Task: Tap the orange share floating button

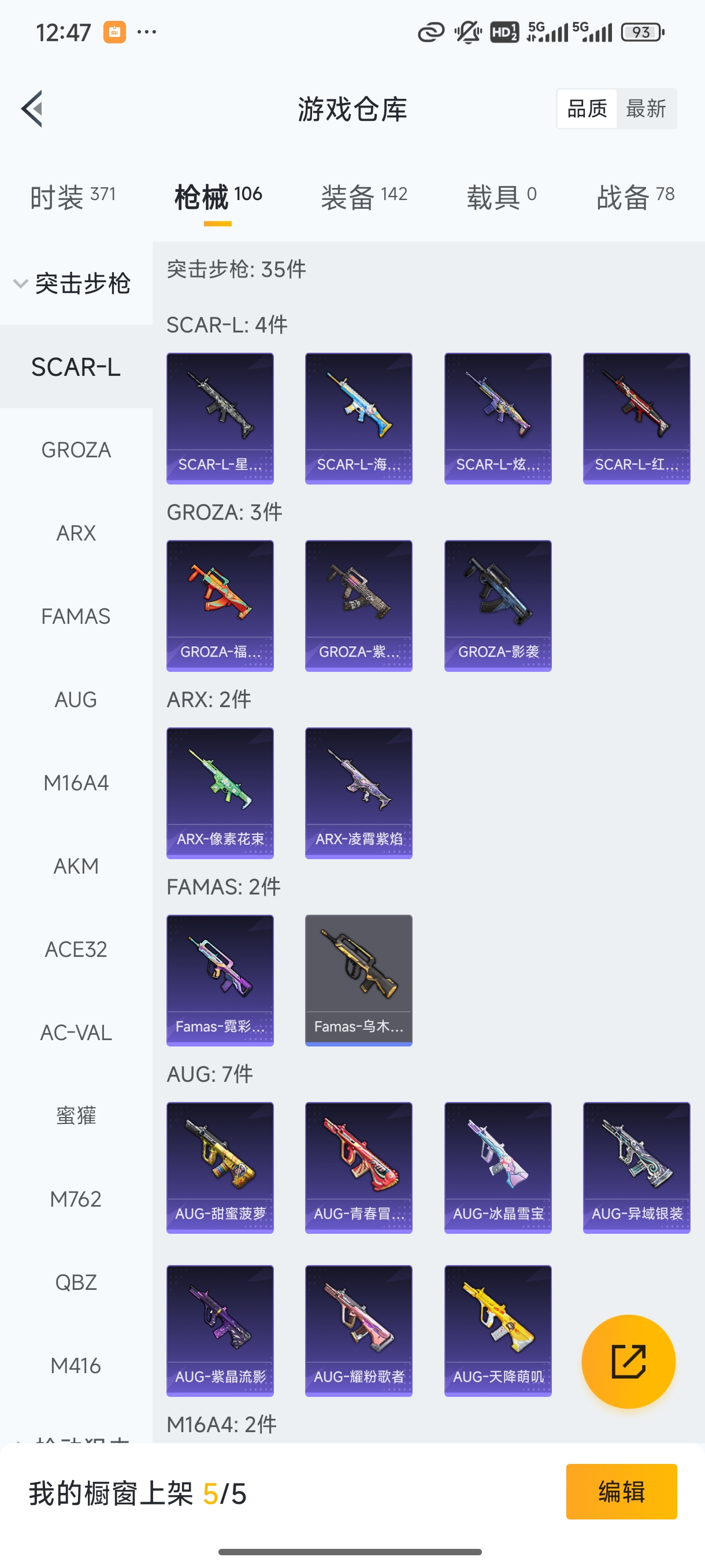Action: pyautogui.click(x=628, y=1362)
